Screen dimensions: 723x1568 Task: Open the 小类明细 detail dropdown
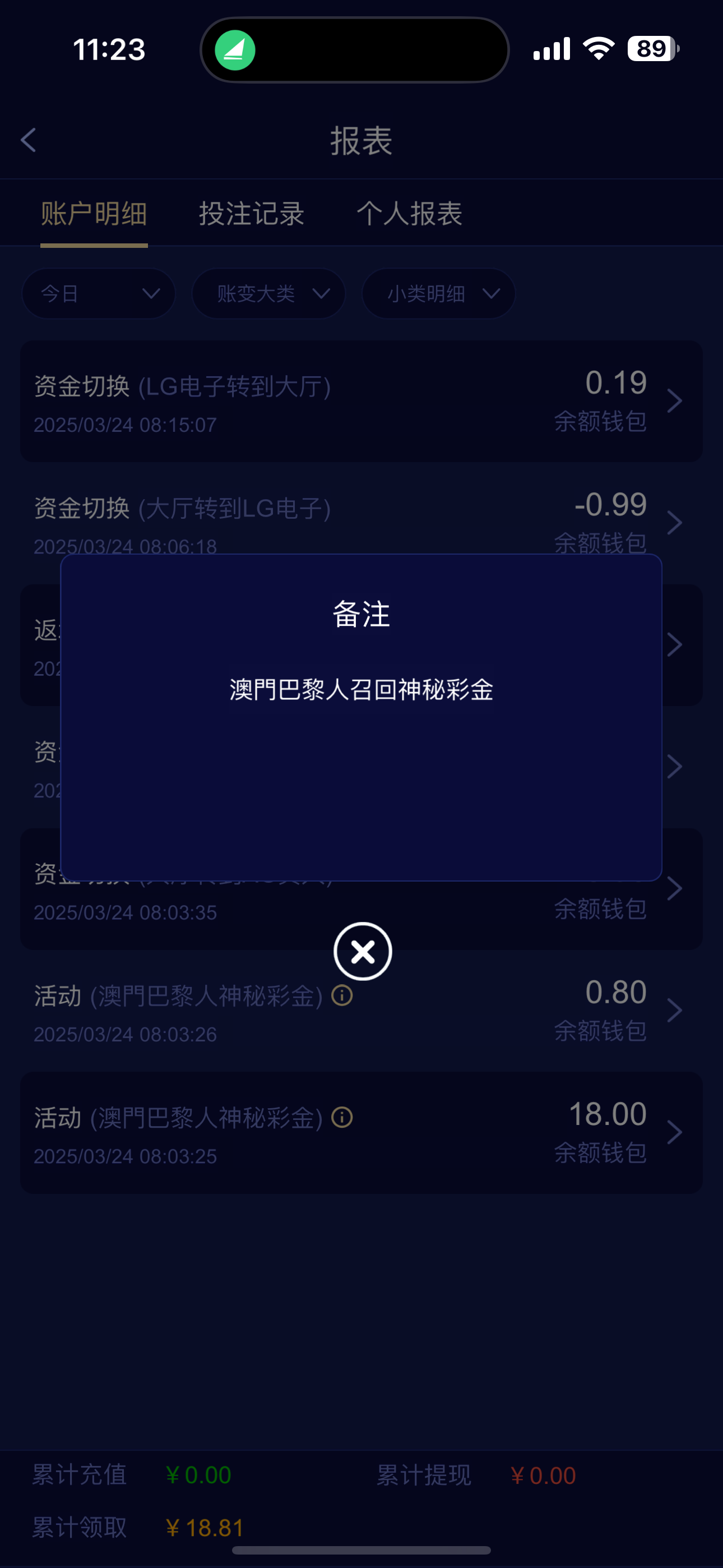pyautogui.click(x=437, y=294)
